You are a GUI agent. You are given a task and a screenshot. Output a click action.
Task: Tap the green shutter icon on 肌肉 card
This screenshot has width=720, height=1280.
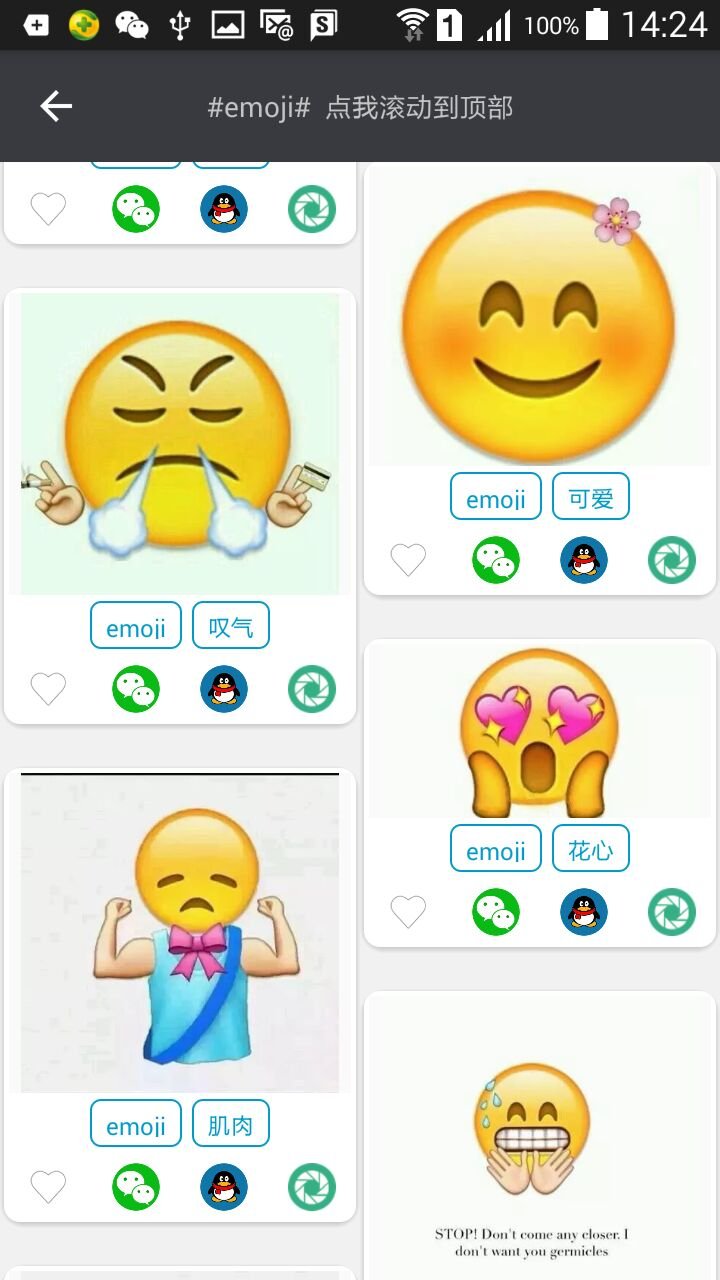tap(312, 1187)
